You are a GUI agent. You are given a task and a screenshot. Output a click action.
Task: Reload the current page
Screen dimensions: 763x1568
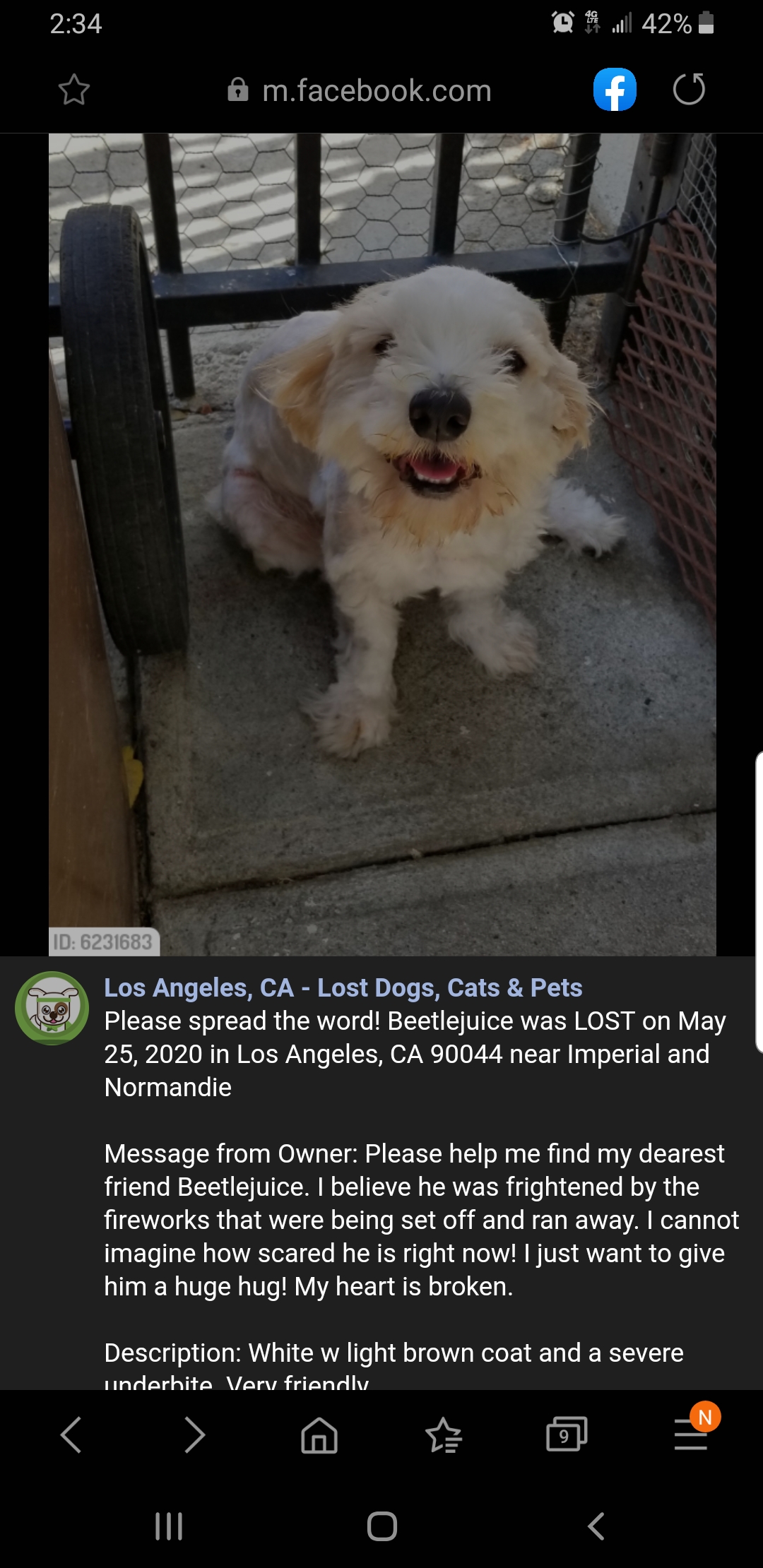point(689,90)
